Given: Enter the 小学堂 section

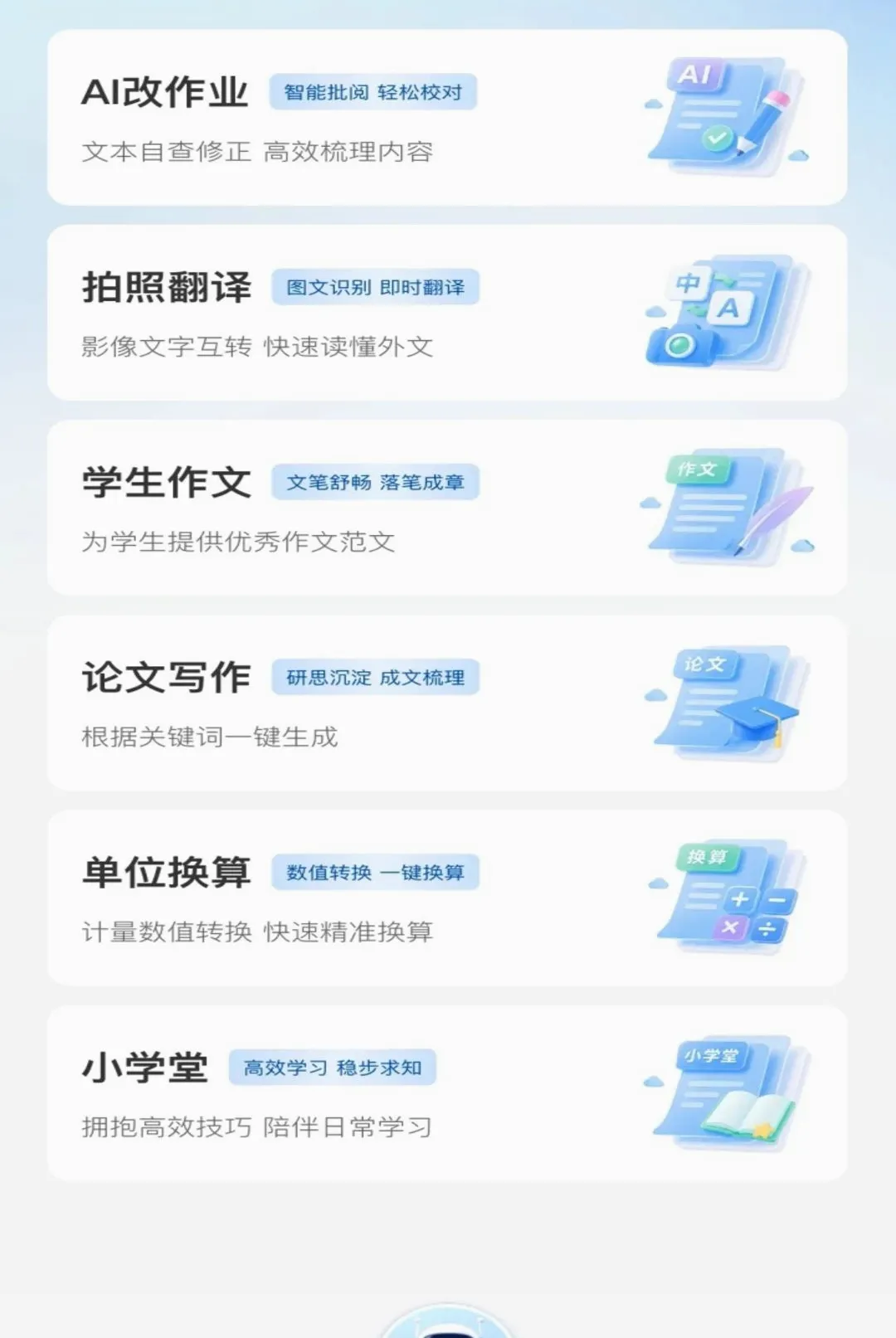Looking at the screenshot, I should point(447,1093).
